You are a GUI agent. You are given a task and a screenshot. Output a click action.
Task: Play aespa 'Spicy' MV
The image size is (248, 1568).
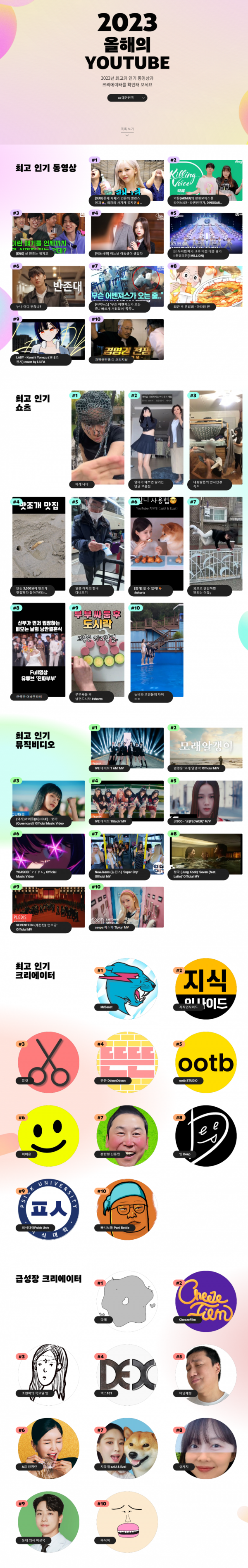point(127,908)
